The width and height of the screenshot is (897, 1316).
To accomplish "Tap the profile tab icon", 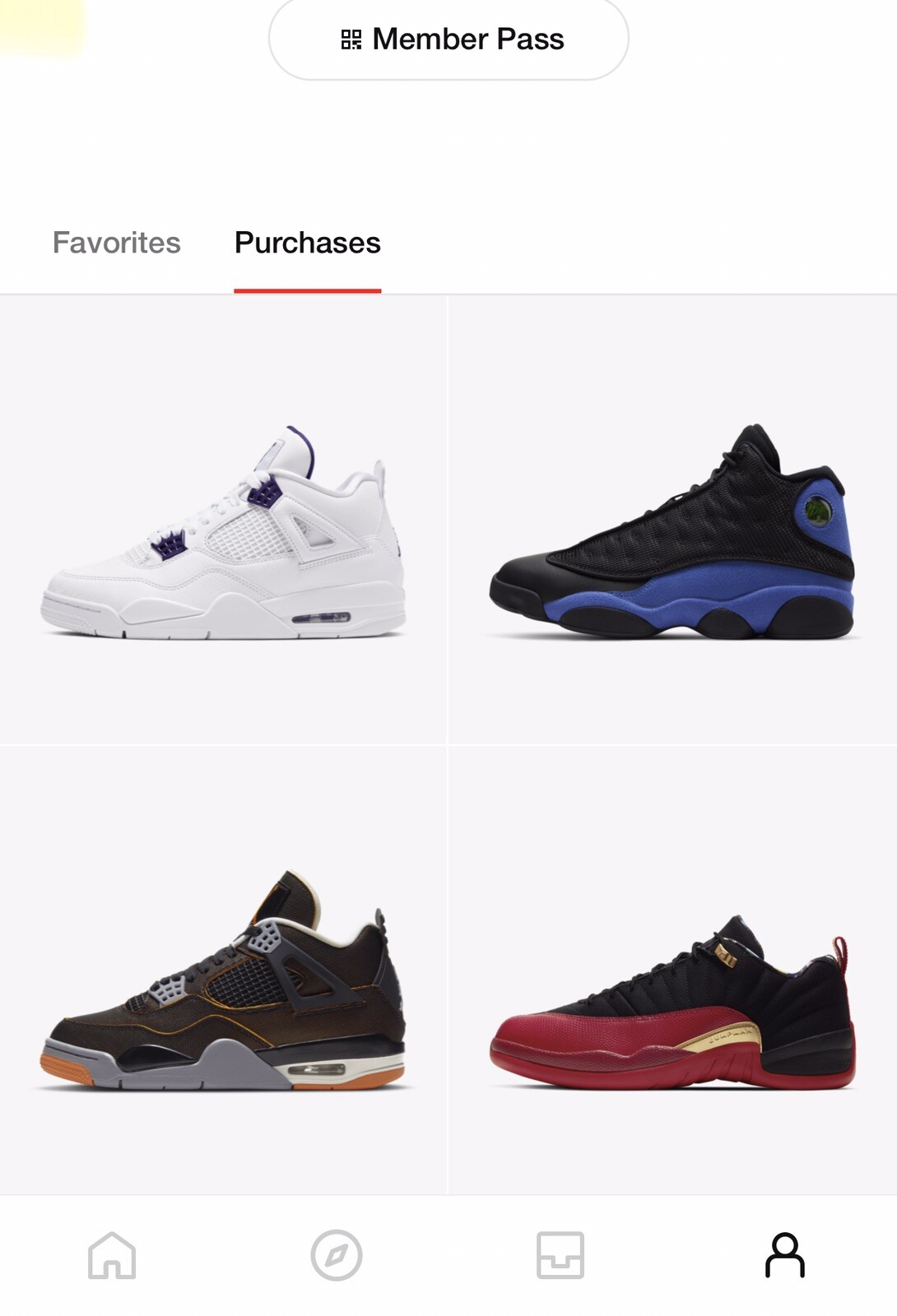I will pos(784,1255).
